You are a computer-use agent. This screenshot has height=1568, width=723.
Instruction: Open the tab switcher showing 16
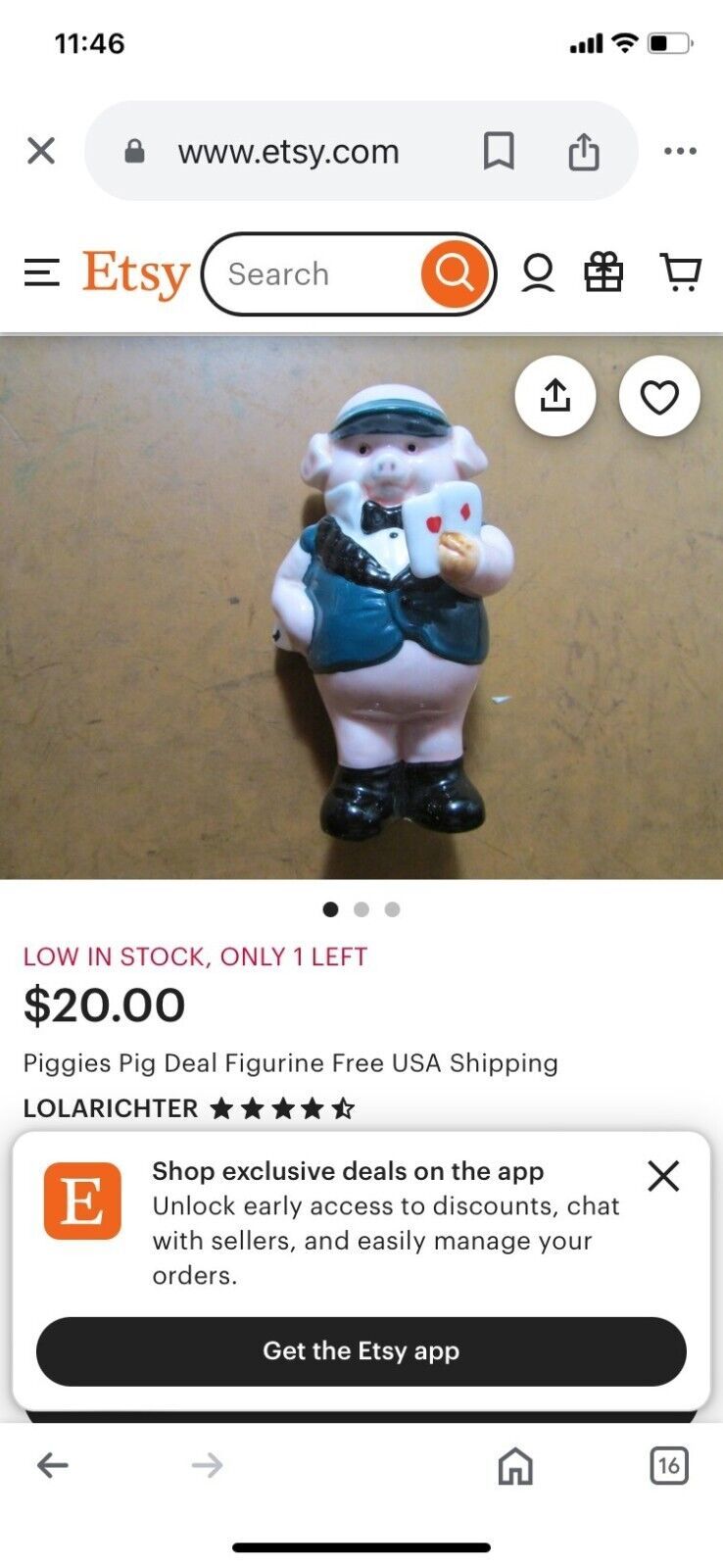tap(669, 1466)
